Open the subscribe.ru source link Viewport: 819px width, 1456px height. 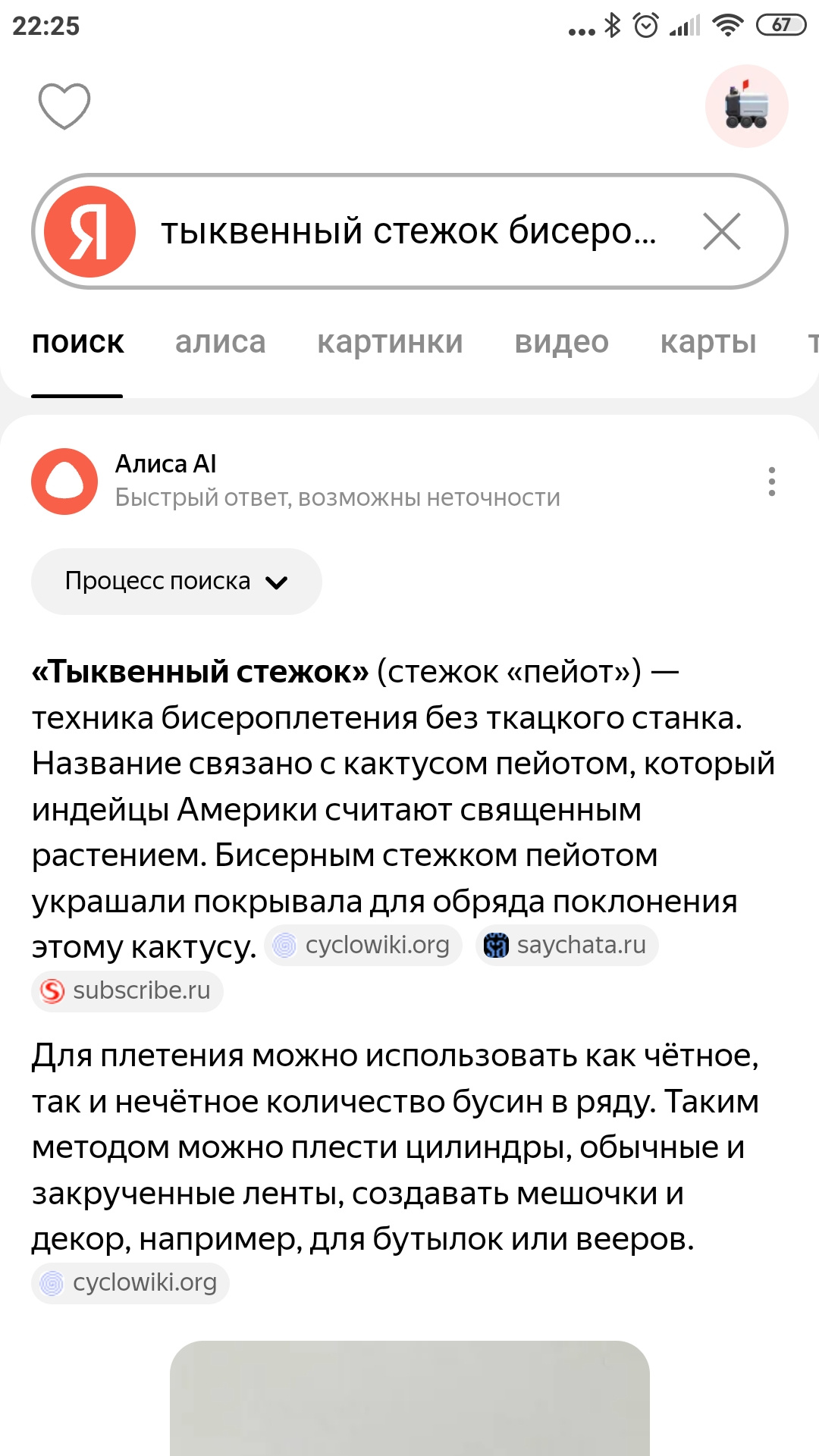click(x=127, y=991)
